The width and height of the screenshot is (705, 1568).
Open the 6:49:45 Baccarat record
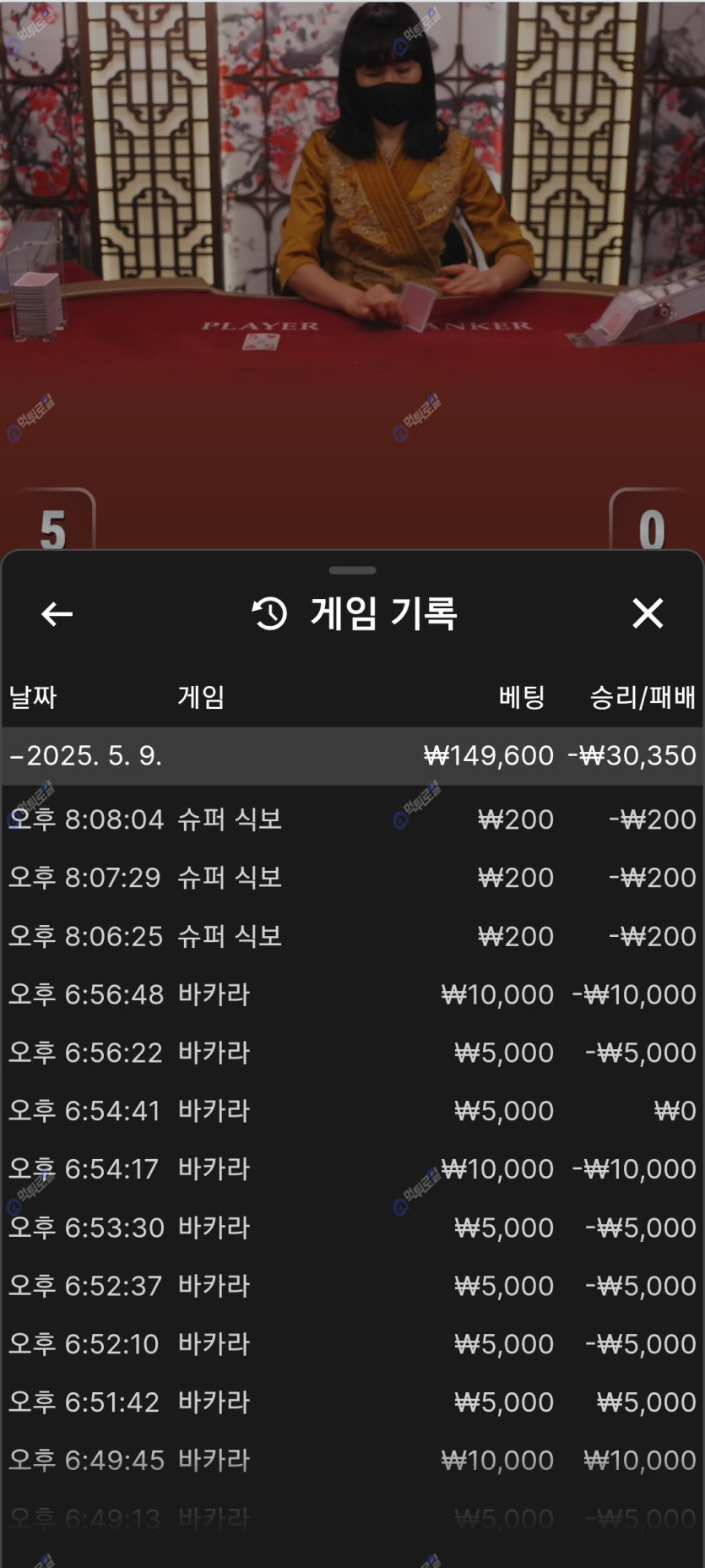[x=352, y=1460]
